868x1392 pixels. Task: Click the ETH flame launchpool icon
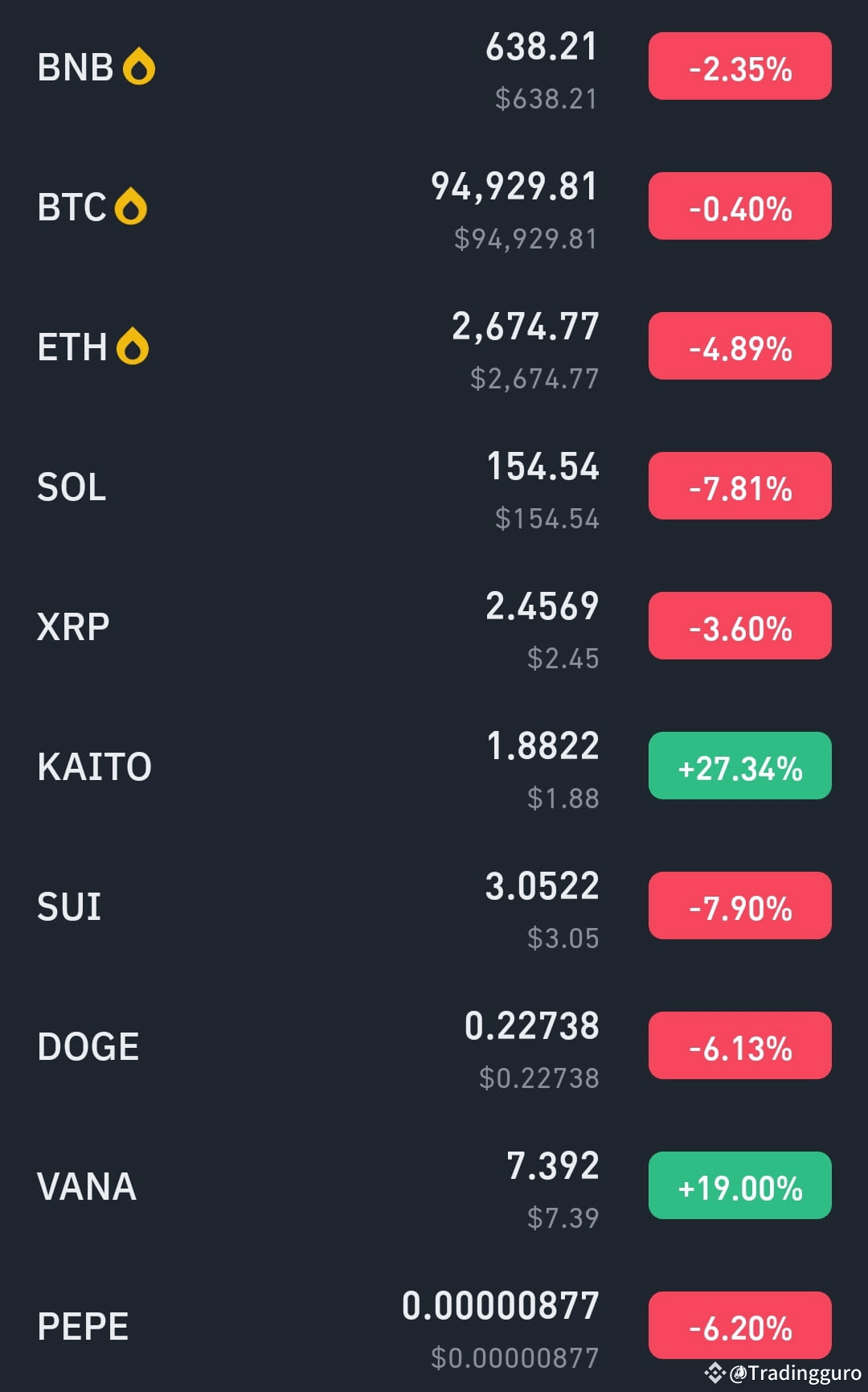coord(133,345)
